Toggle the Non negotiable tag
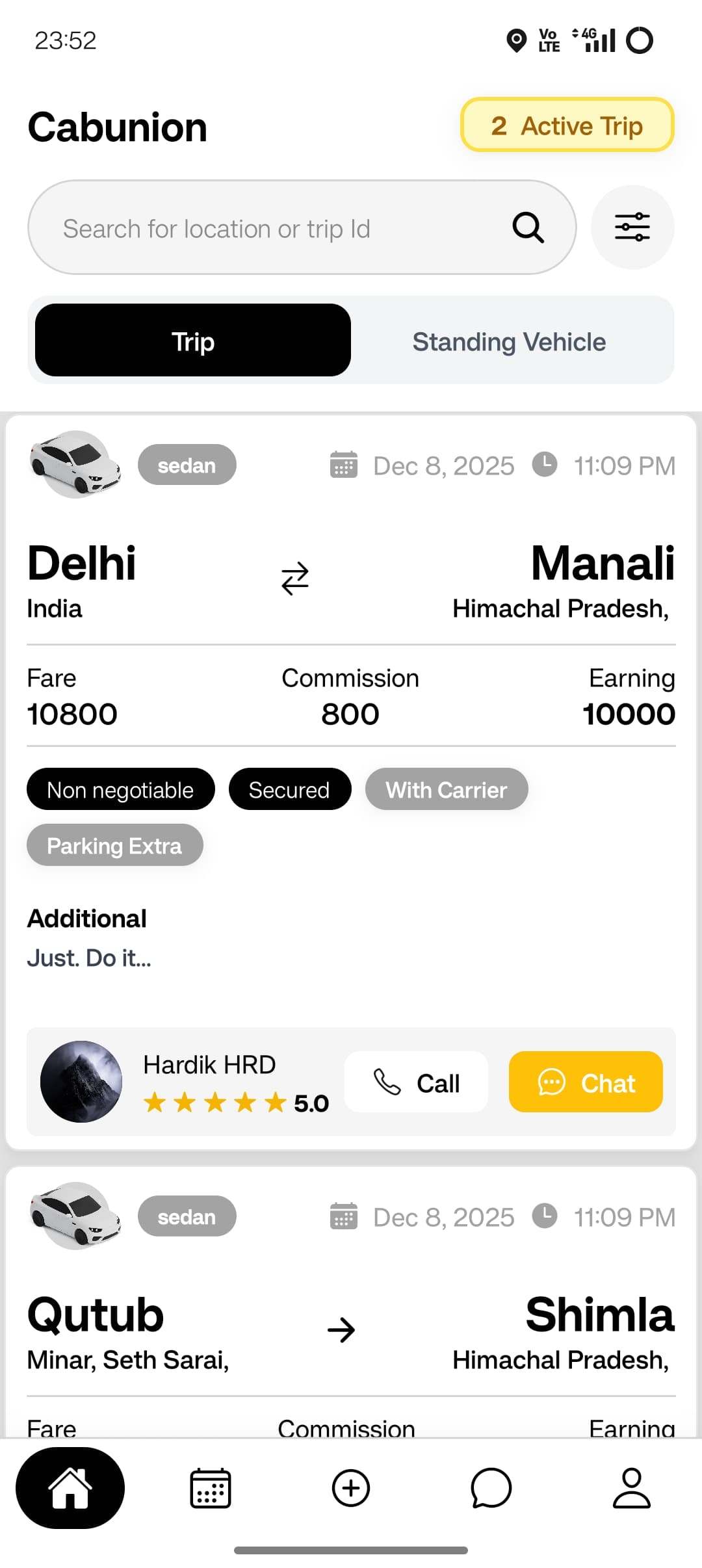 [x=120, y=789]
